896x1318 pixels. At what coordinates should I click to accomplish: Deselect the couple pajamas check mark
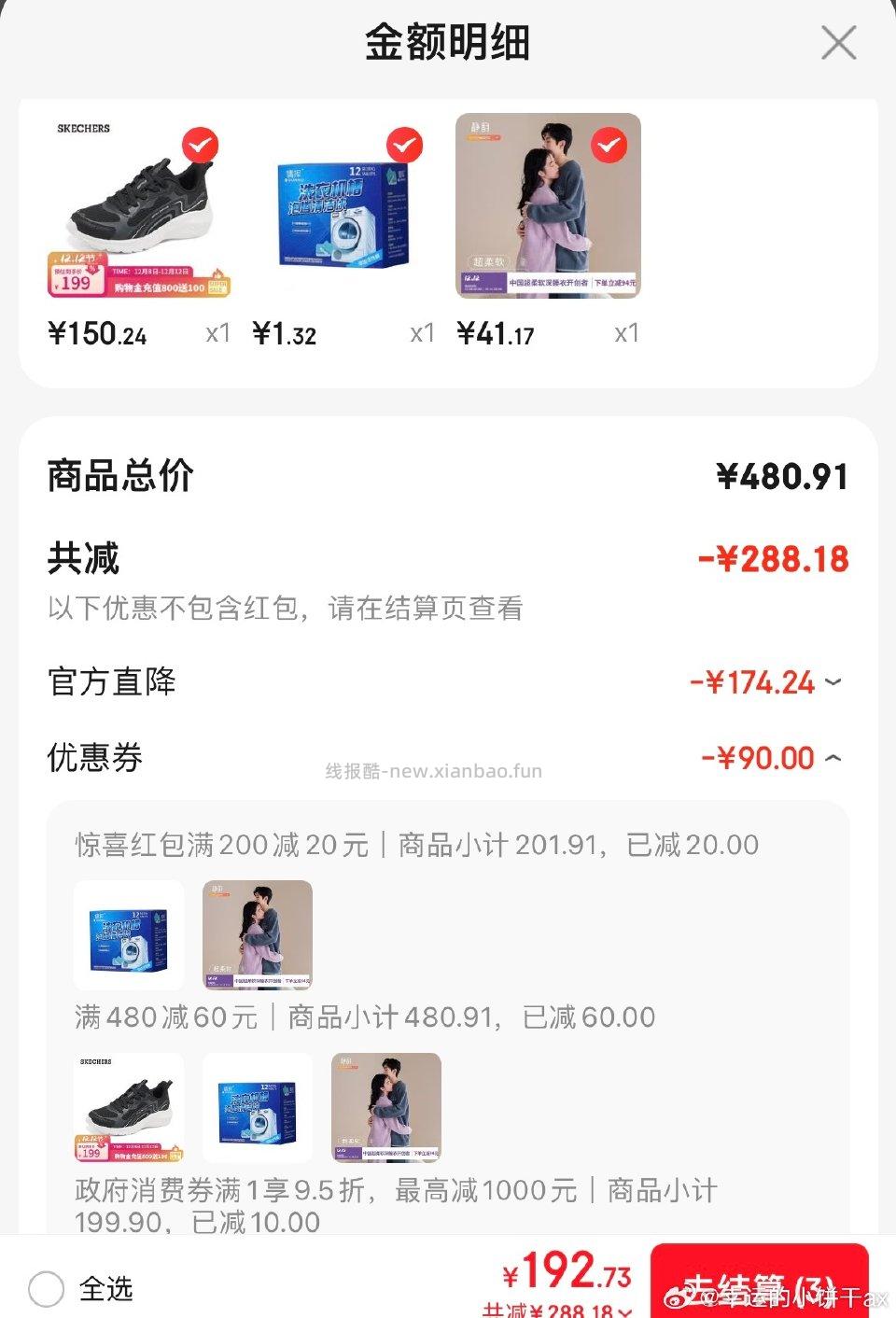pos(609,146)
